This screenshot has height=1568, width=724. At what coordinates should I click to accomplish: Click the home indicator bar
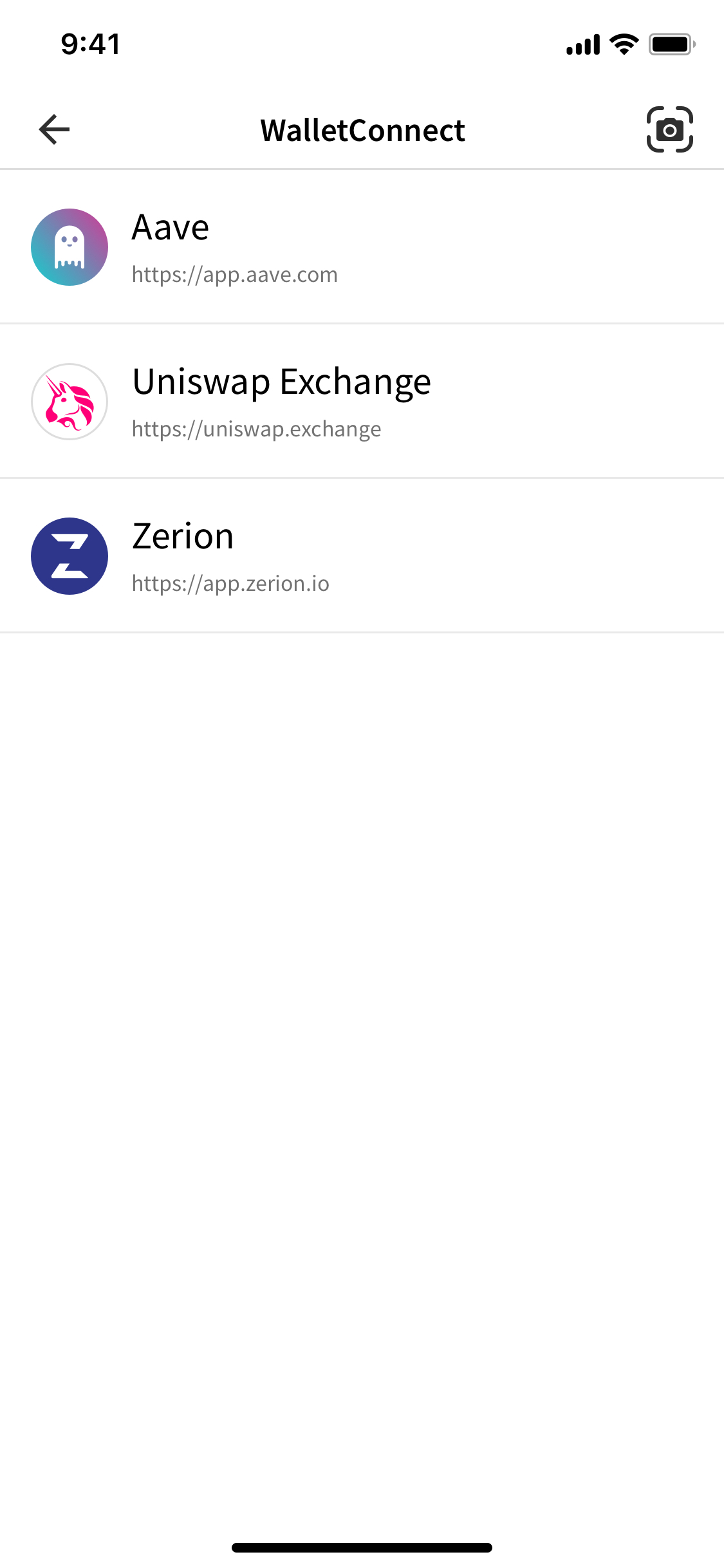[362, 1547]
